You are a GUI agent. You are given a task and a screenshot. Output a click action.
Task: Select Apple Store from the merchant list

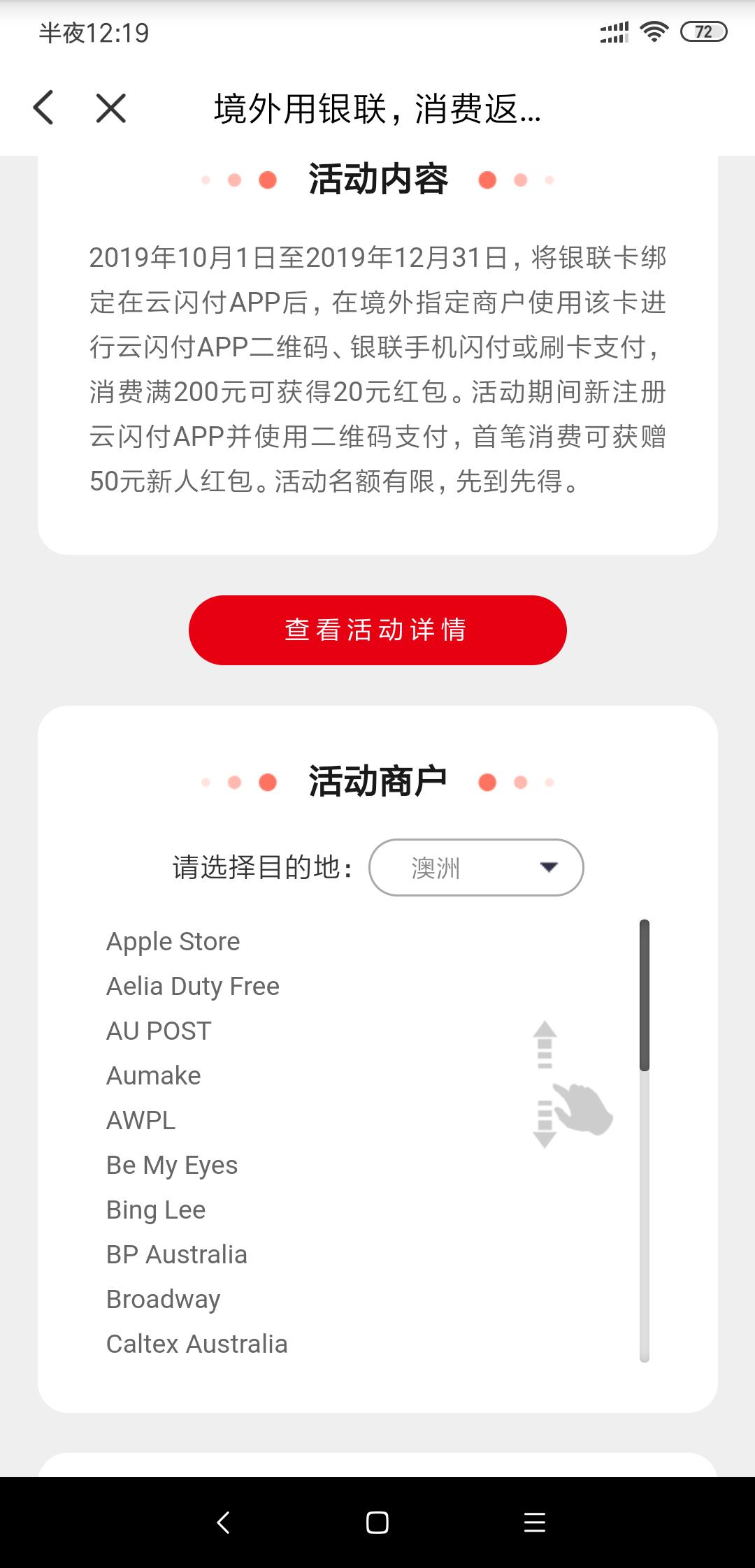[x=172, y=941]
